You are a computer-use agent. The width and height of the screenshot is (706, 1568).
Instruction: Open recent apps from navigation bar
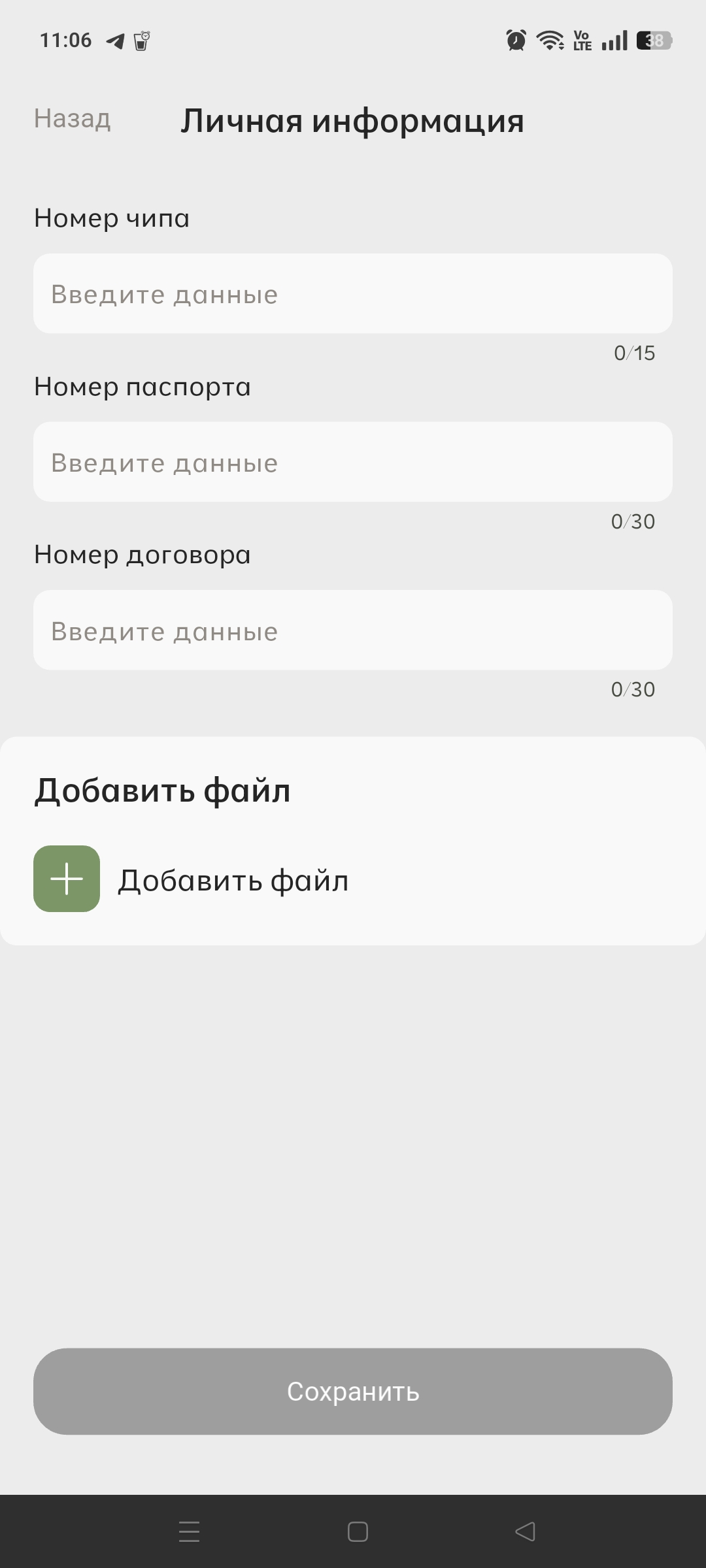point(189,1531)
